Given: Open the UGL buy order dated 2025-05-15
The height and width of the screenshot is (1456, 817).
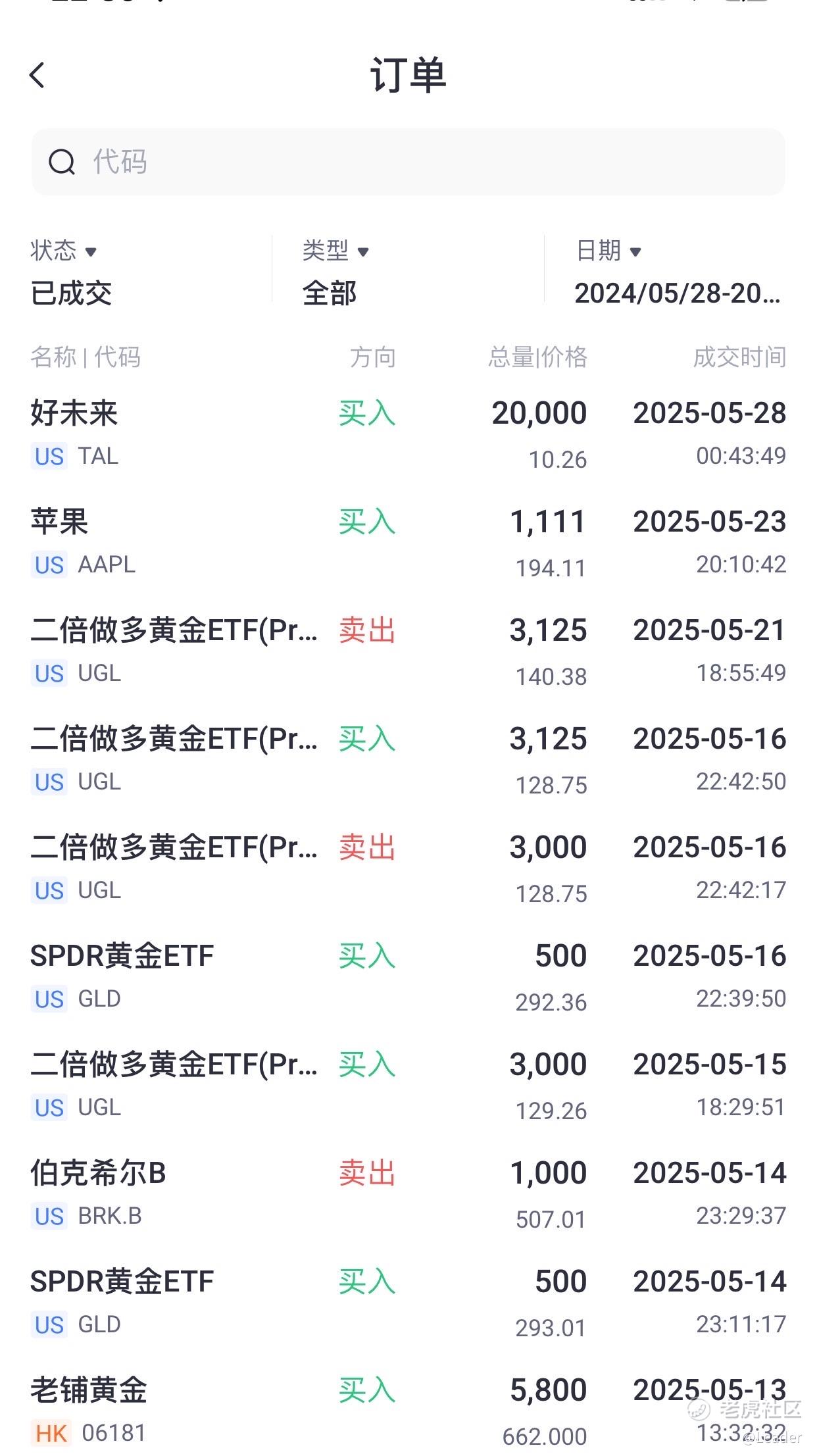Looking at the screenshot, I should point(408,1086).
